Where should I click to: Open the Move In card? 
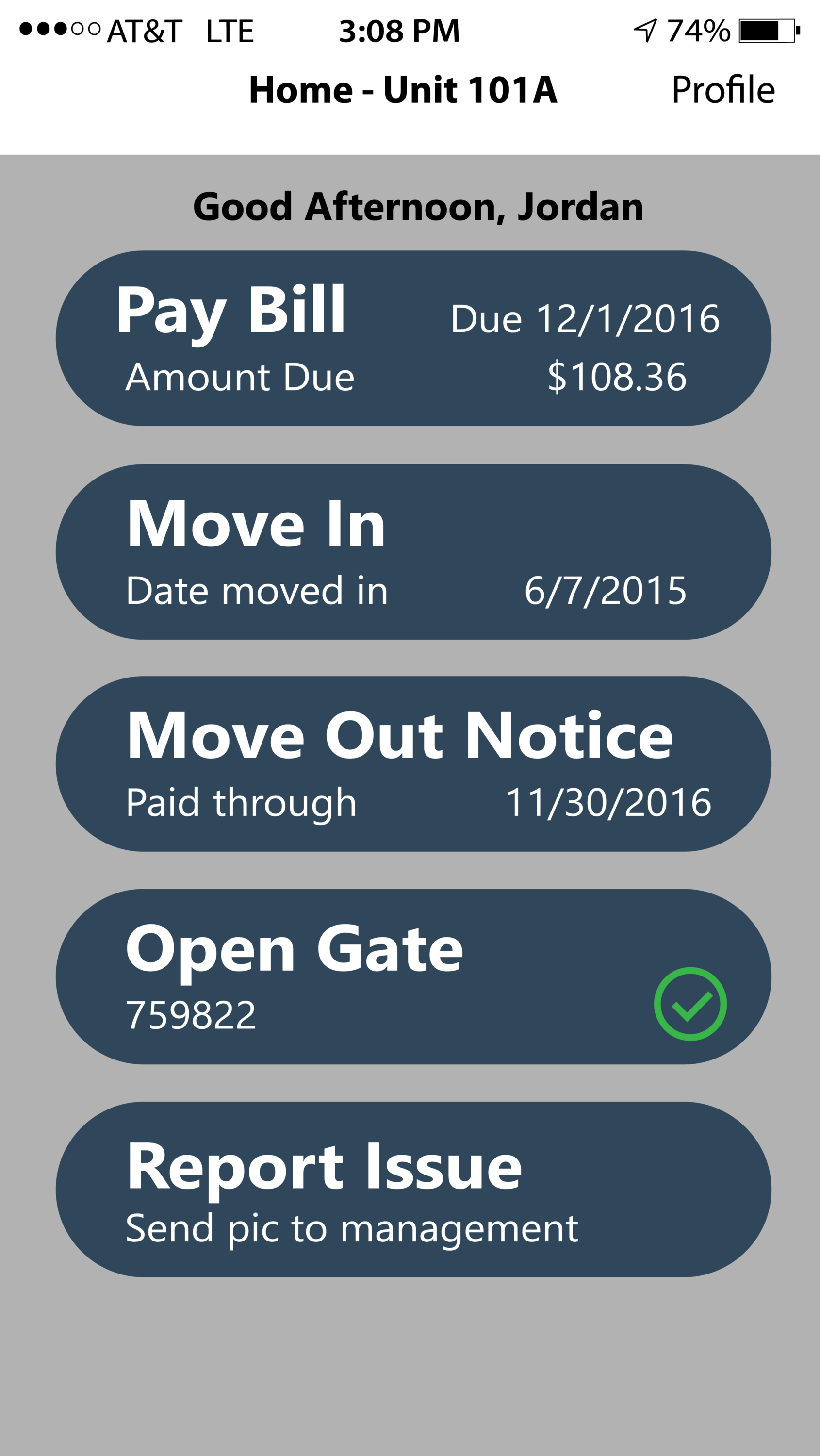pos(414,552)
